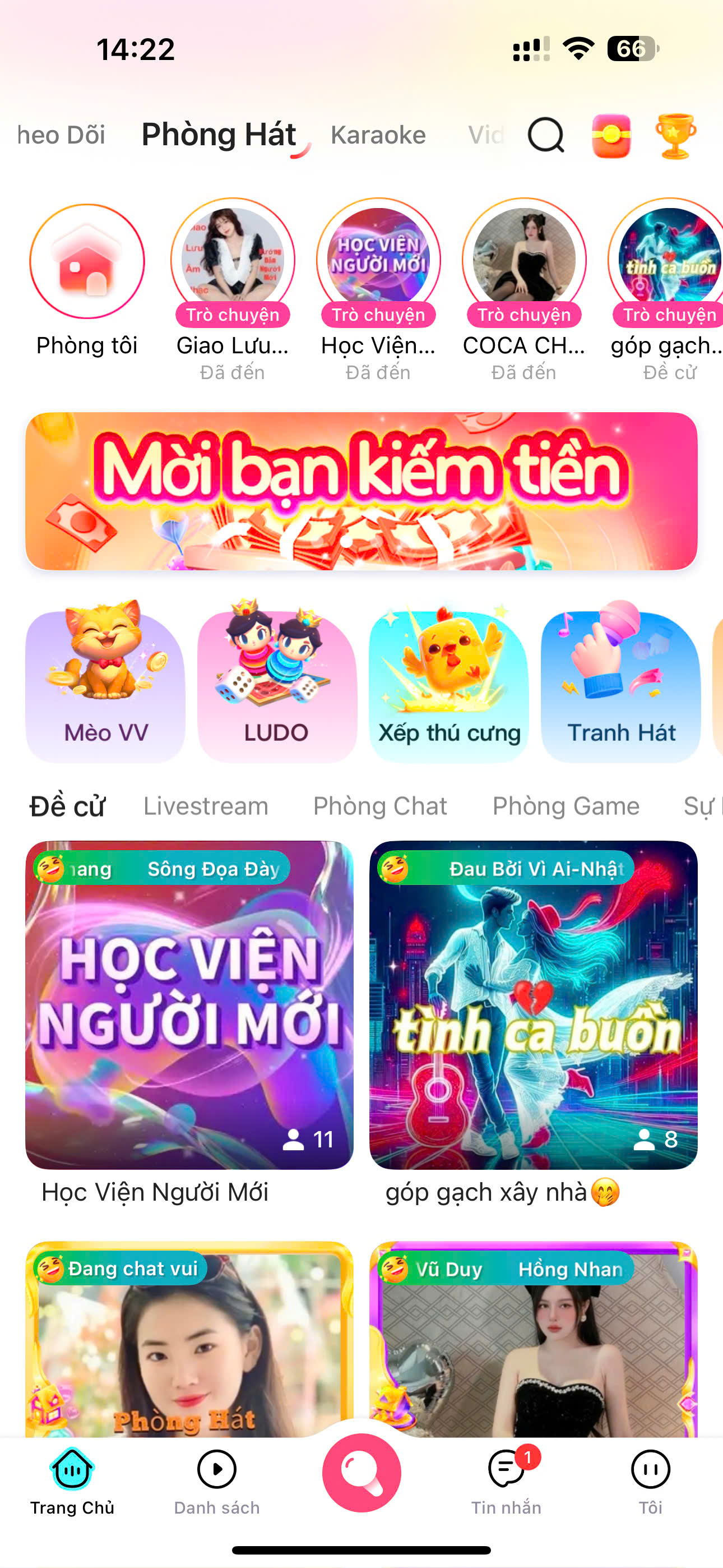
Task: Go to the Danh sách tab
Action: coord(217,1481)
